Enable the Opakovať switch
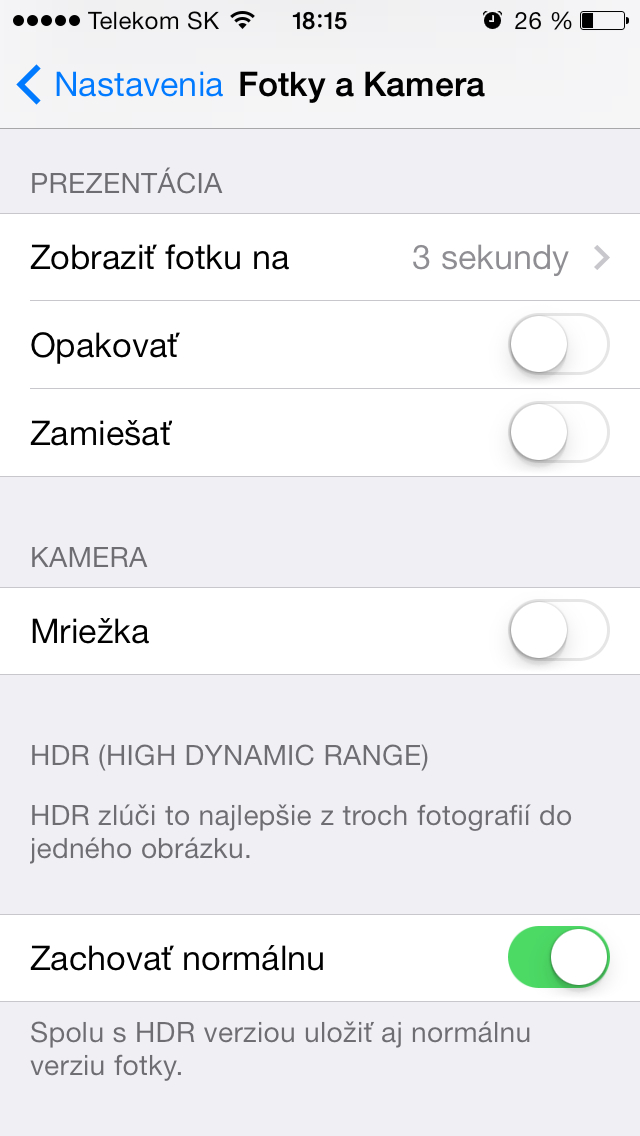640x1136 pixels. point(558,345)
